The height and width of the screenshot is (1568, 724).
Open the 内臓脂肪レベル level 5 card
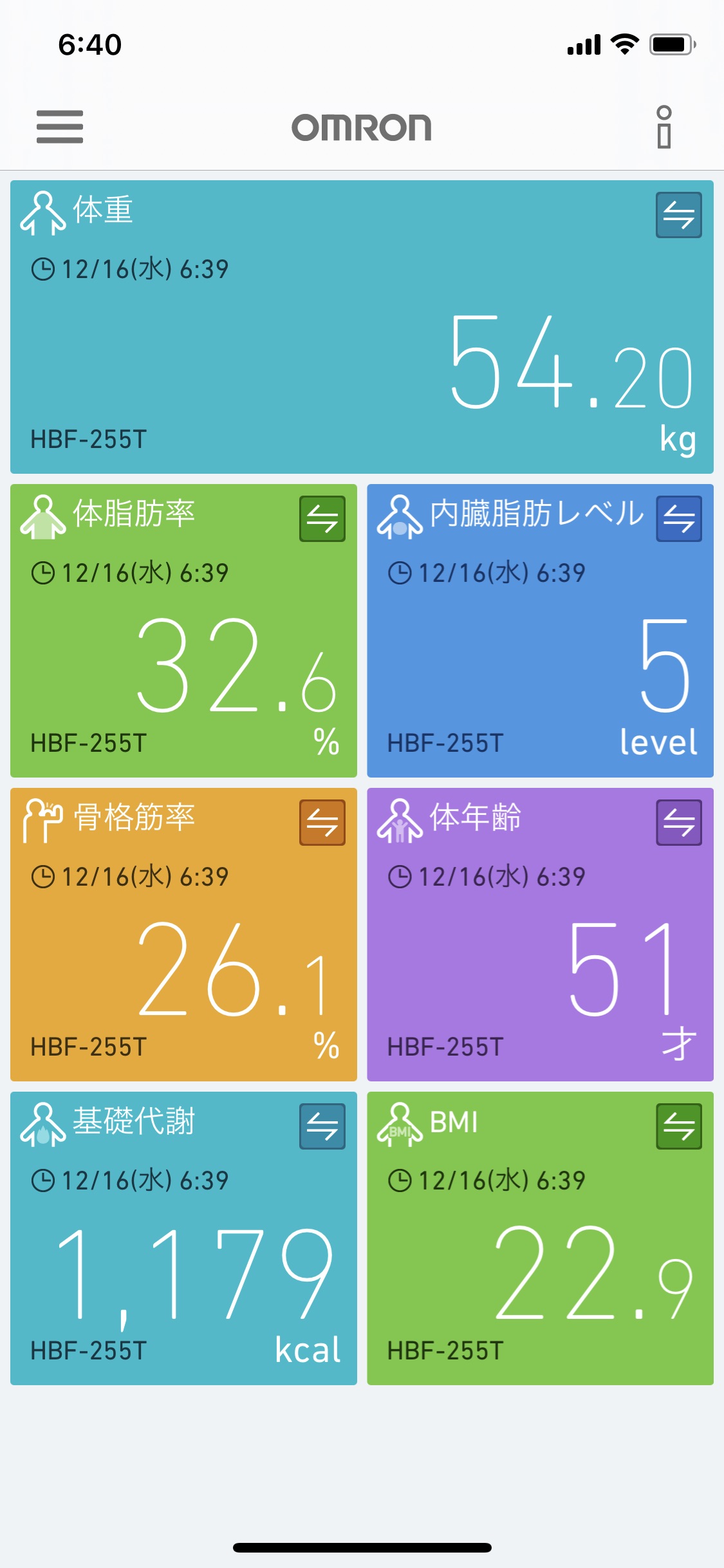point(540,631)
